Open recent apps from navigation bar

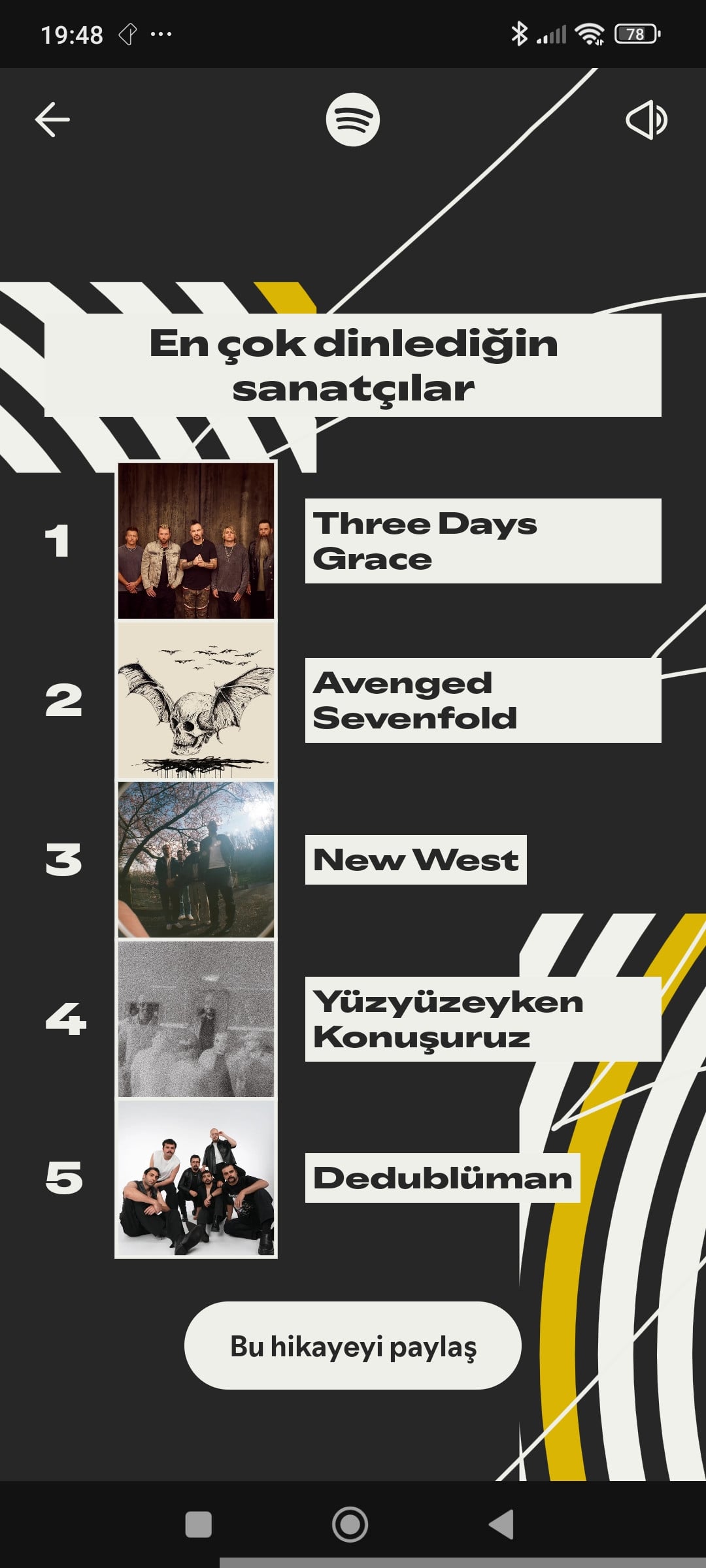click(198, 1525)
